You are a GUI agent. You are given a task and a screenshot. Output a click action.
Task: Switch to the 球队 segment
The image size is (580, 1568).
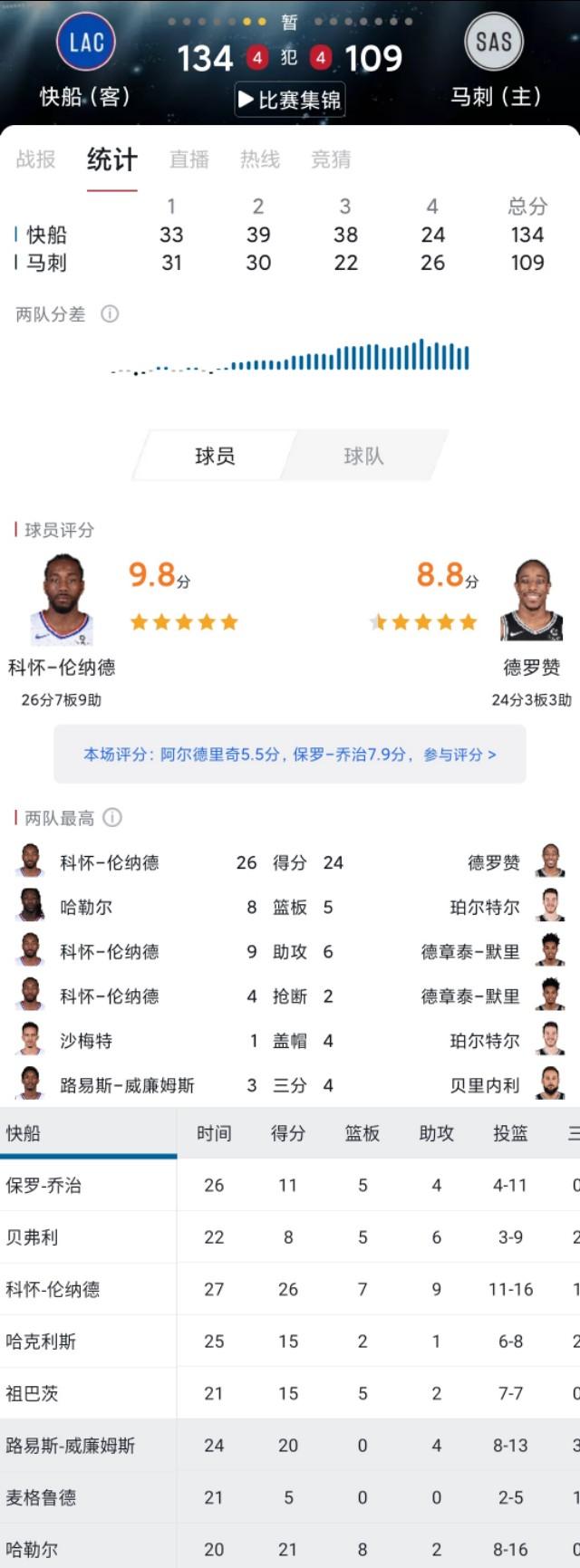[363, 456]
